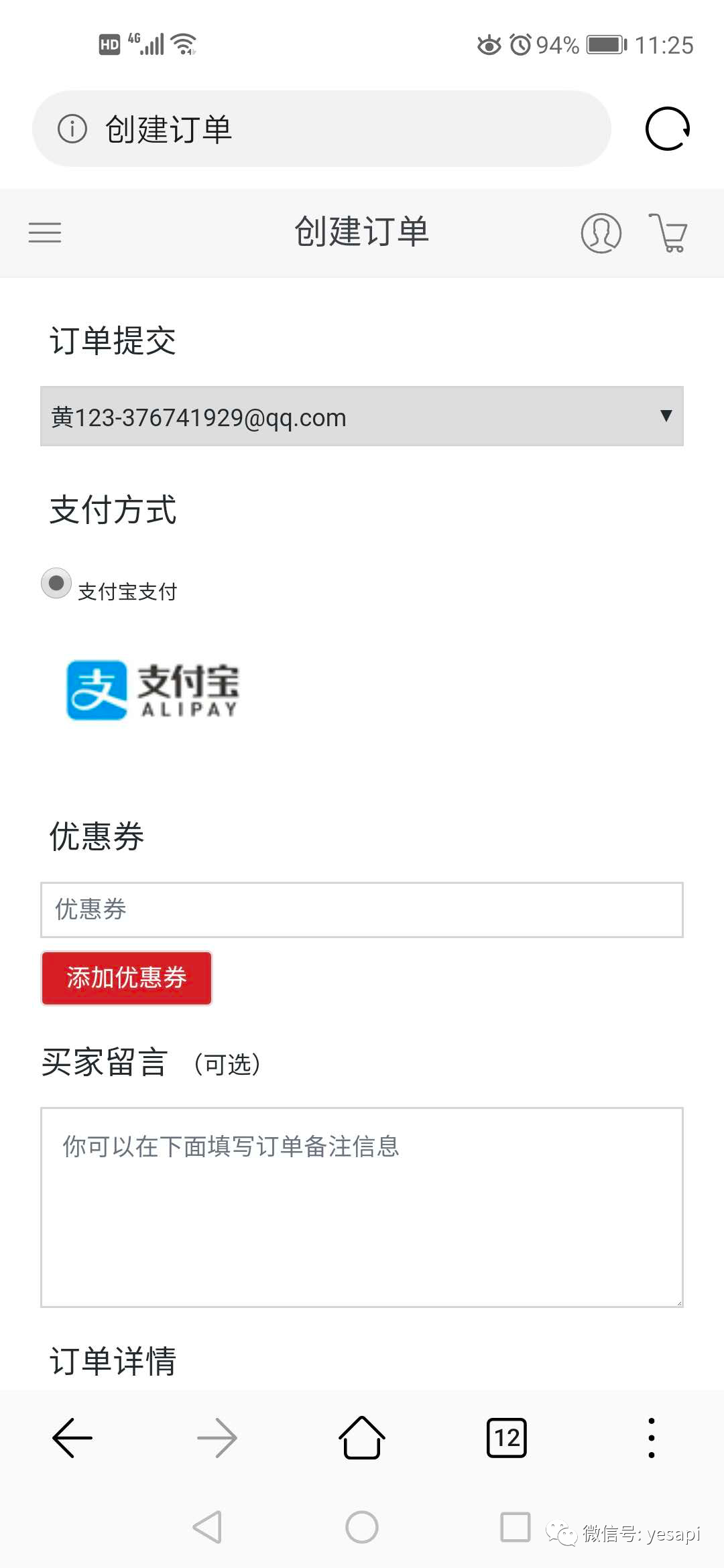724x1568 pixels.
Task: Go to the browser home page
Action: pyautogui.click(x=362, y=1438)
